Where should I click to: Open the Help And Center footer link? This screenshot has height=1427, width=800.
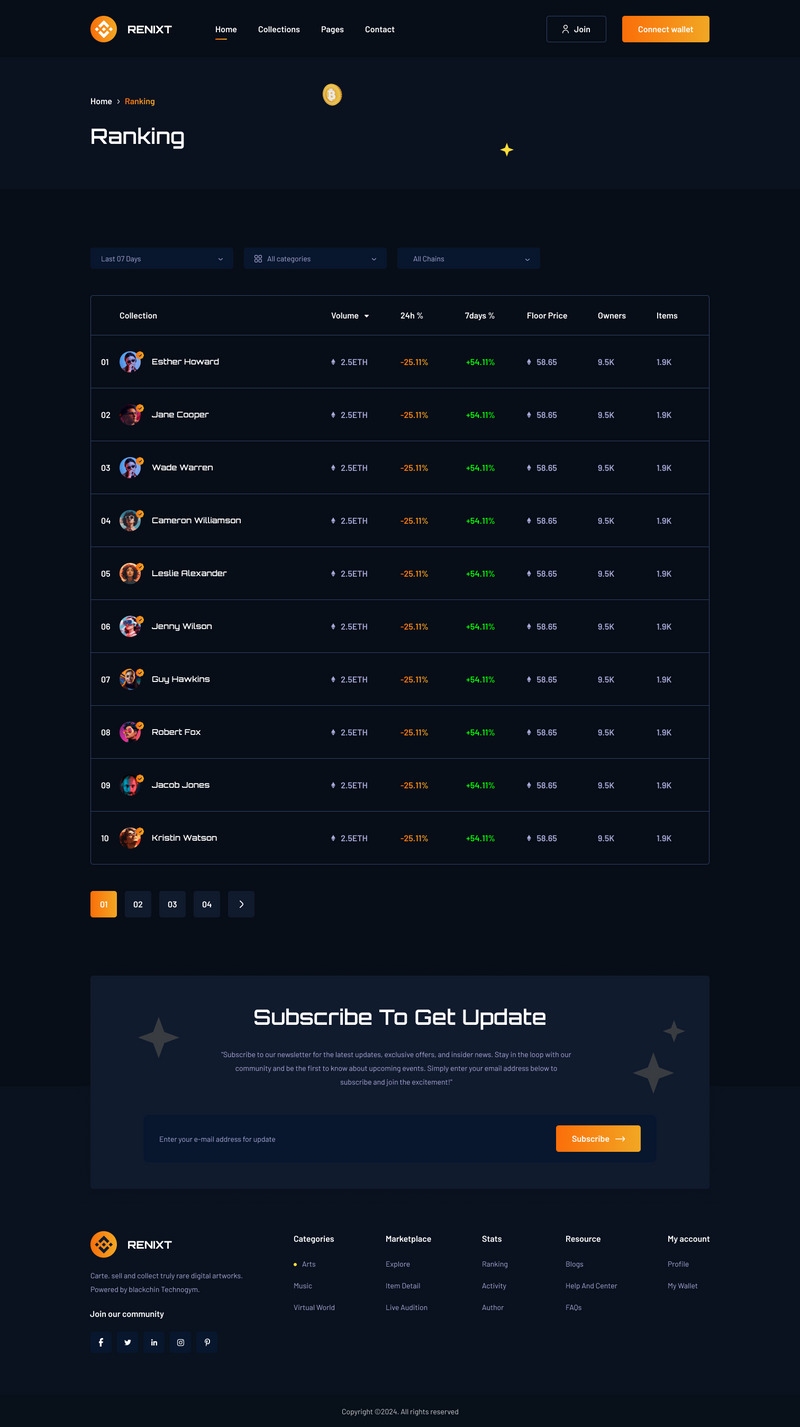[591, 1286]
